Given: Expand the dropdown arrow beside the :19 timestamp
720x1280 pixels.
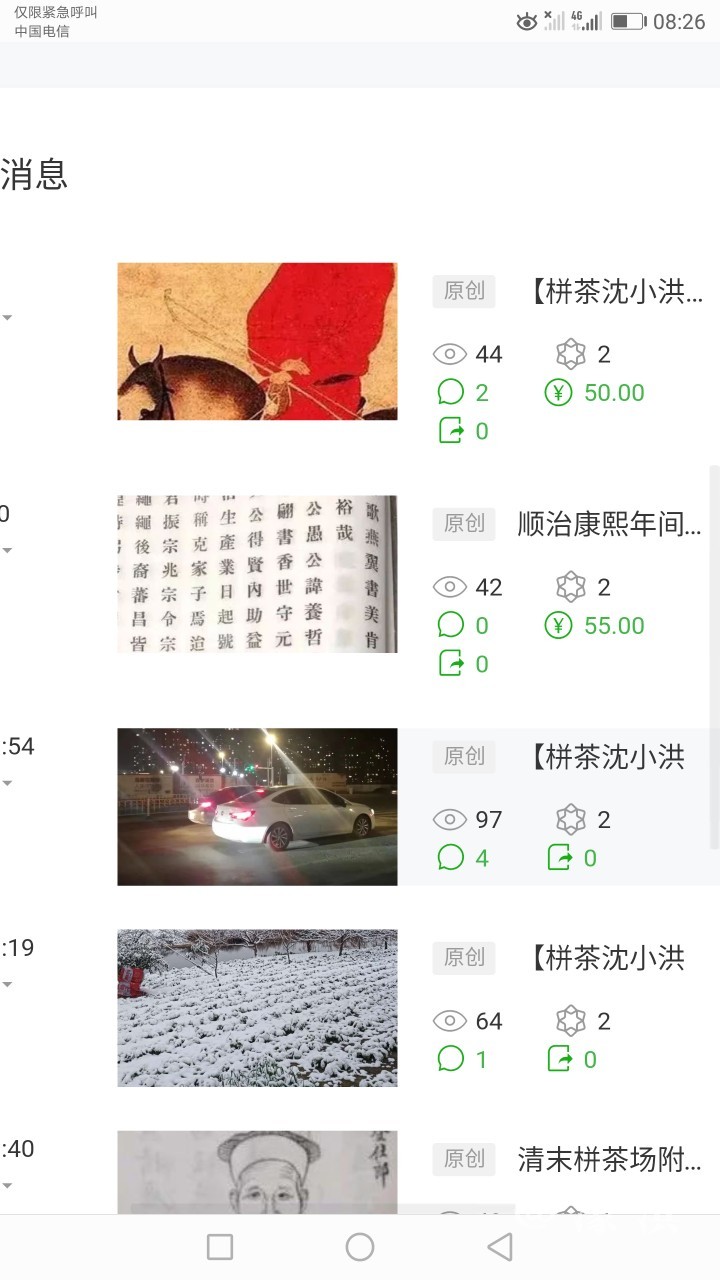Looking at the screenshot, I should click(x=7, y=984).
